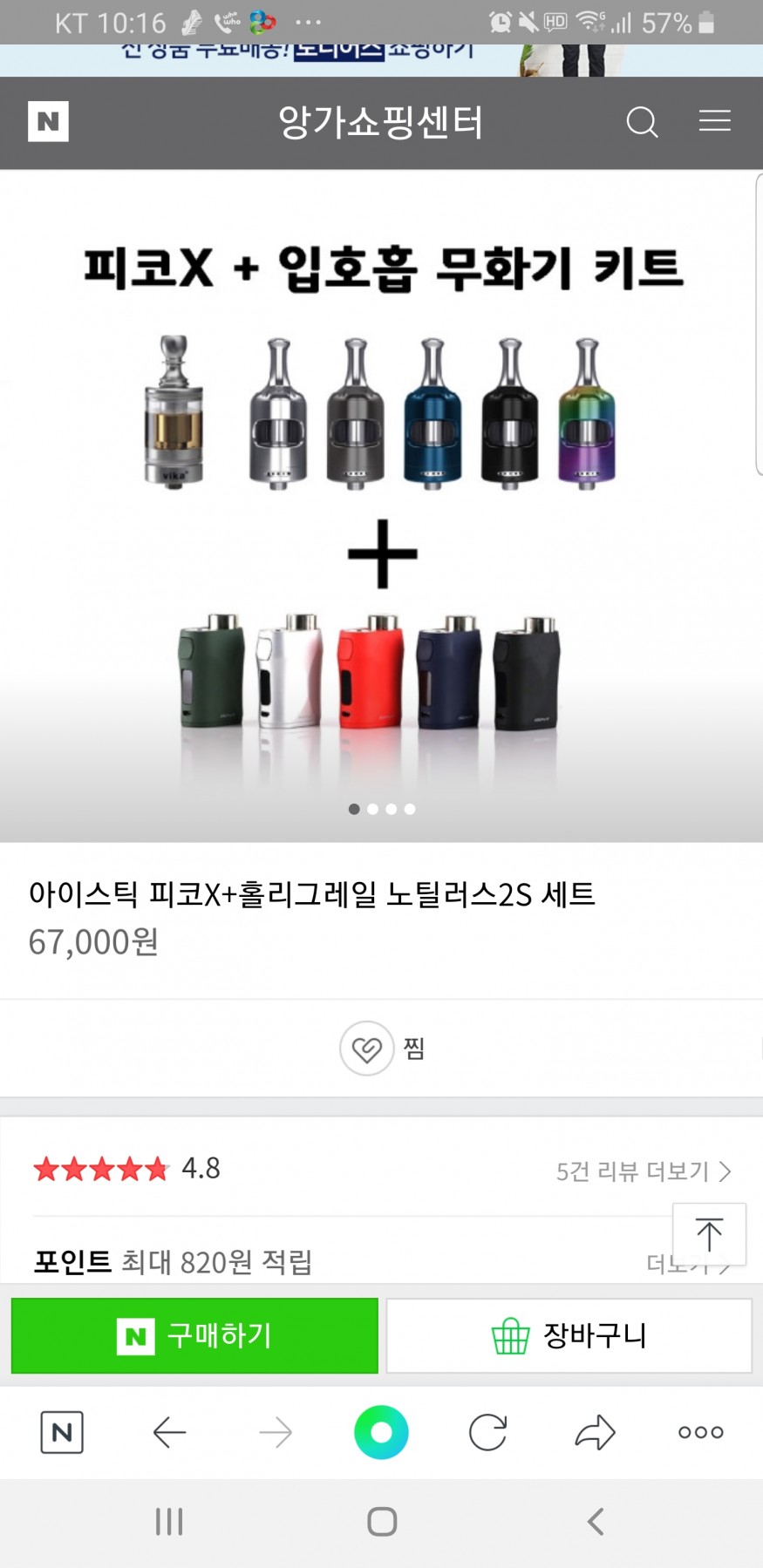The image size is (763, 1568).
Task: View 5건 리뷰 더보기 reviews
Action: pos(643,1171)
